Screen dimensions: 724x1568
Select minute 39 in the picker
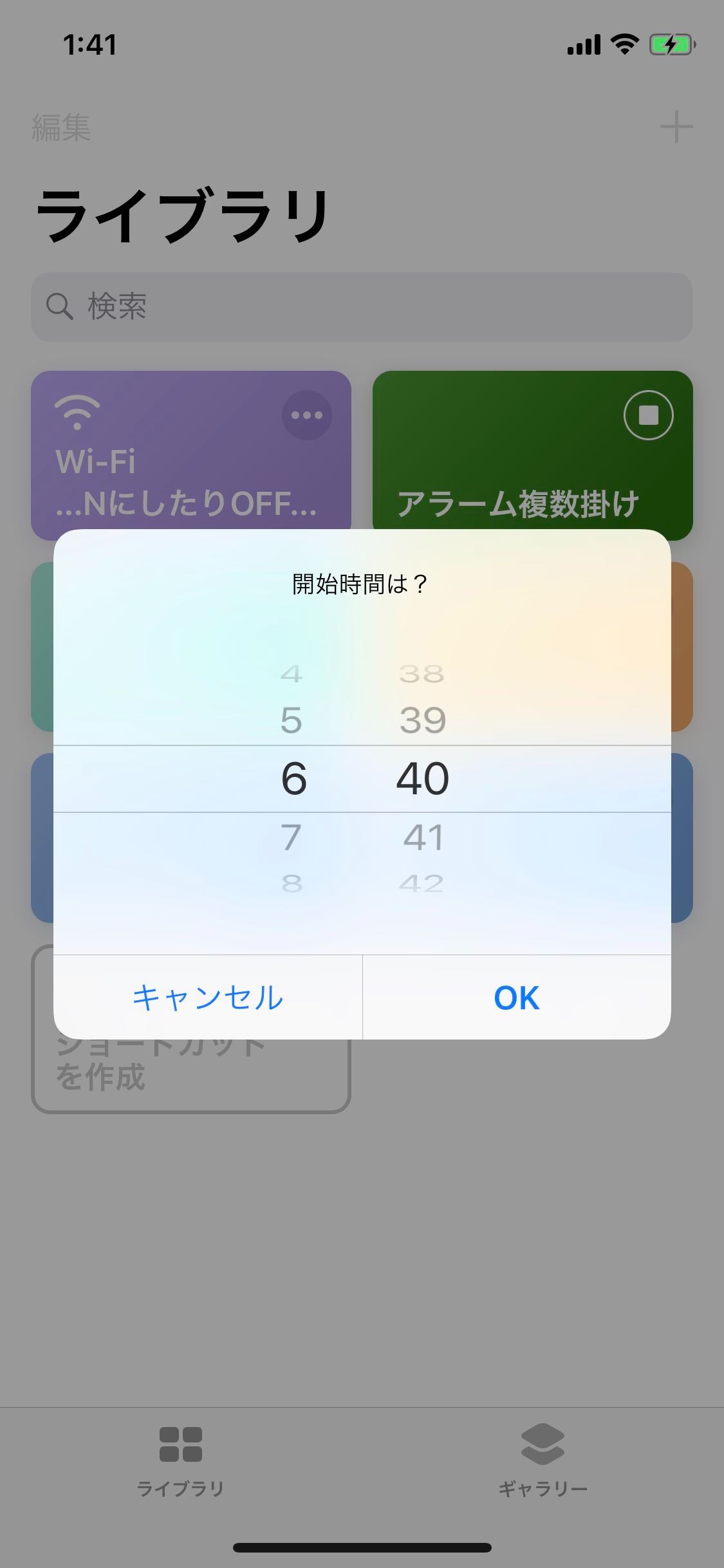click(x=423, y=720)
